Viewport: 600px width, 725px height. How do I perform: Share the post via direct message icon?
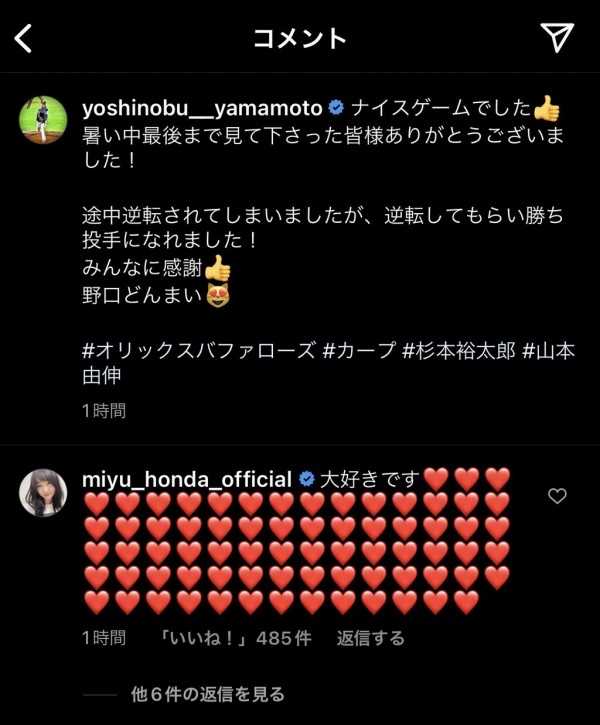pos(557,38)
